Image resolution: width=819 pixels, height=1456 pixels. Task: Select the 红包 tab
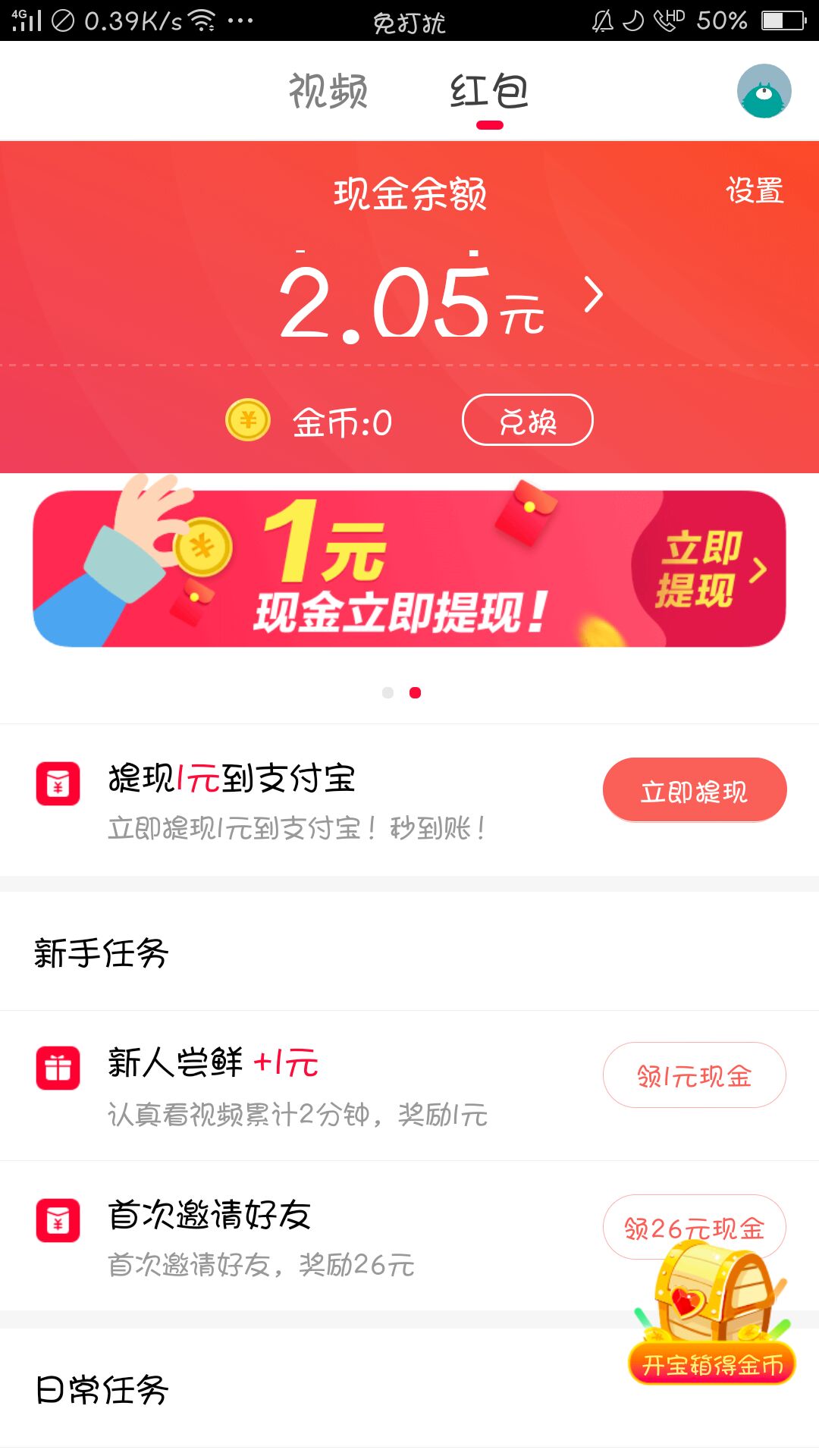pyautogui.click(x=489, y=91)
